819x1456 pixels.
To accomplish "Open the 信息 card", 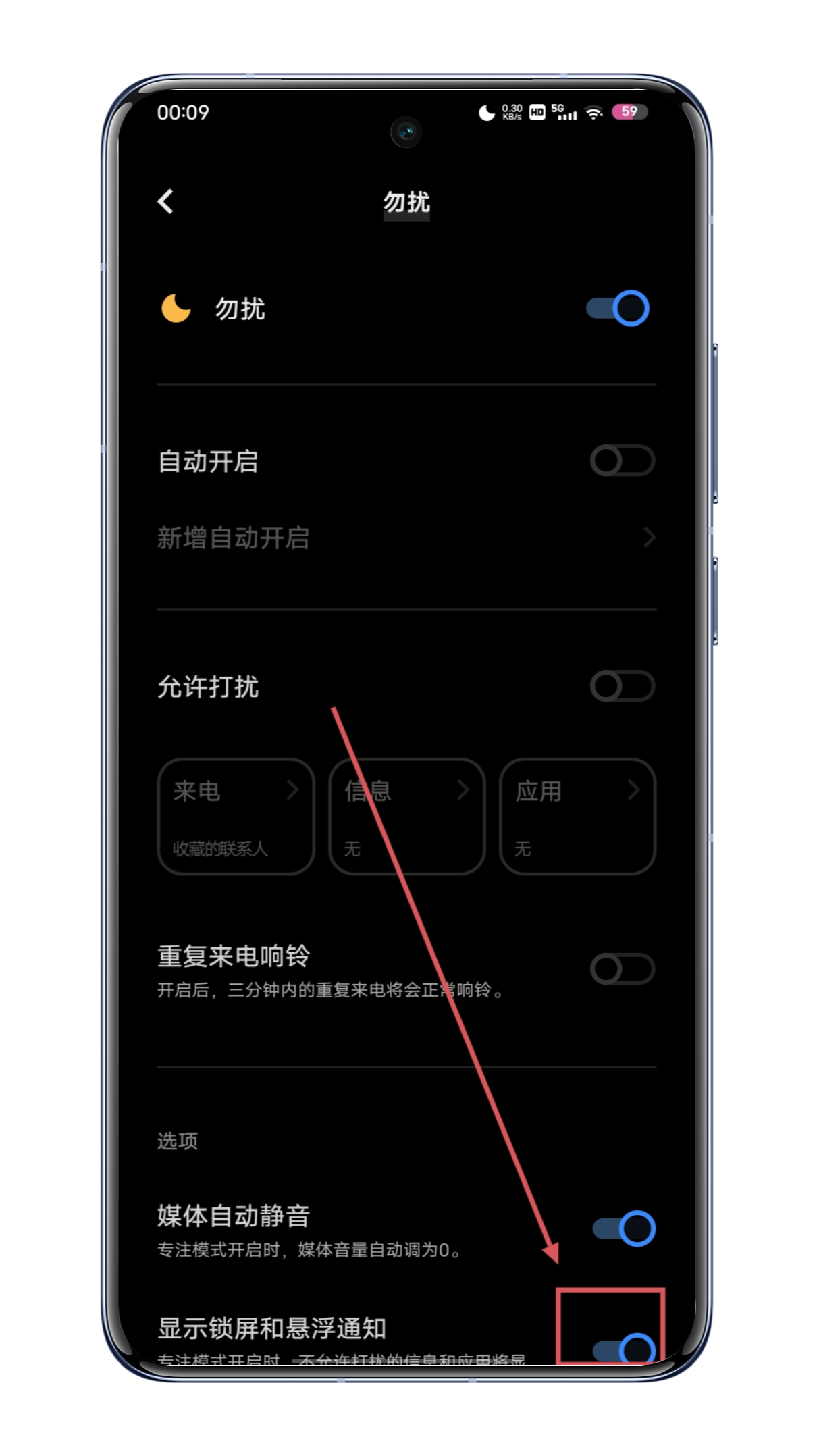I will point(406,816).
